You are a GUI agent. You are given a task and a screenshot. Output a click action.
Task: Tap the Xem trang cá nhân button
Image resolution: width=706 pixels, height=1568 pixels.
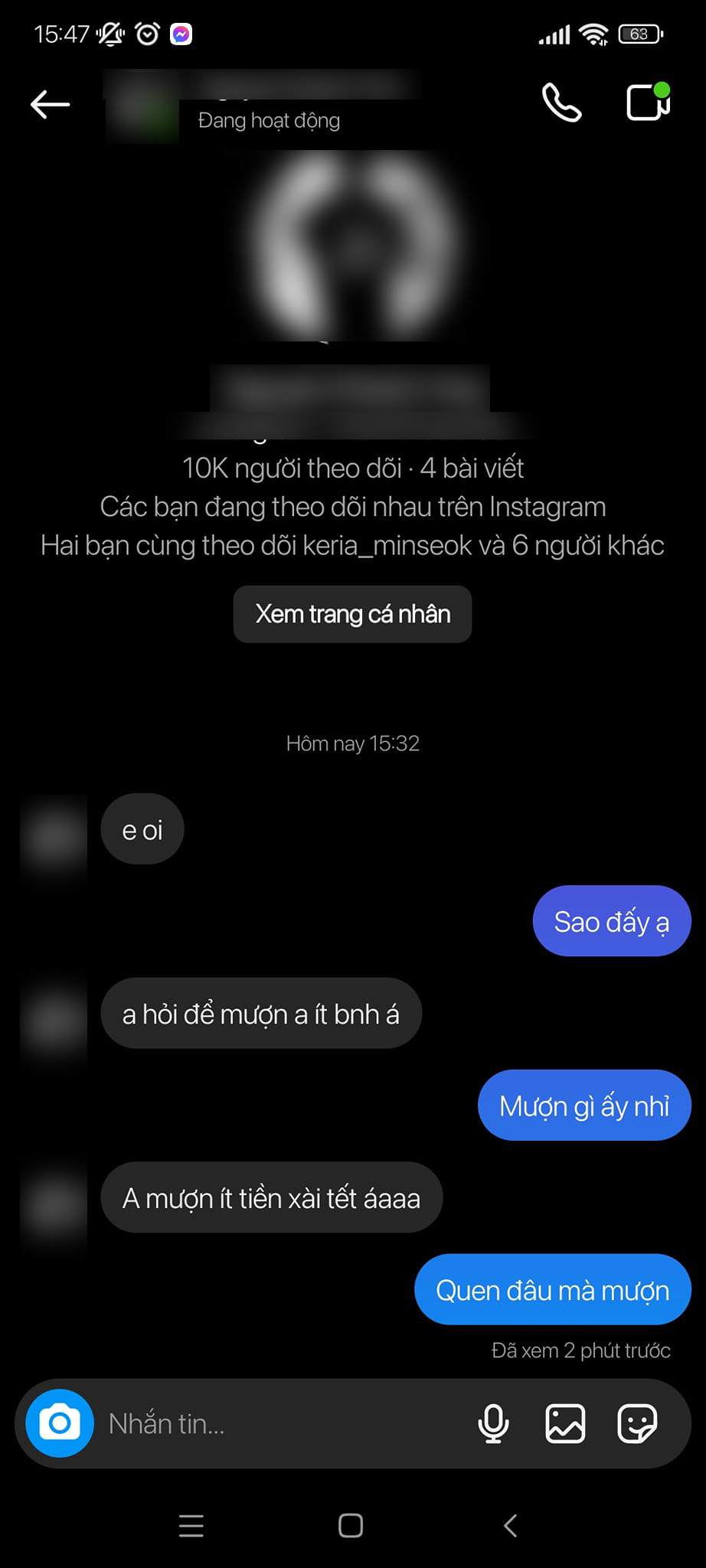click(x=352, y=614)
